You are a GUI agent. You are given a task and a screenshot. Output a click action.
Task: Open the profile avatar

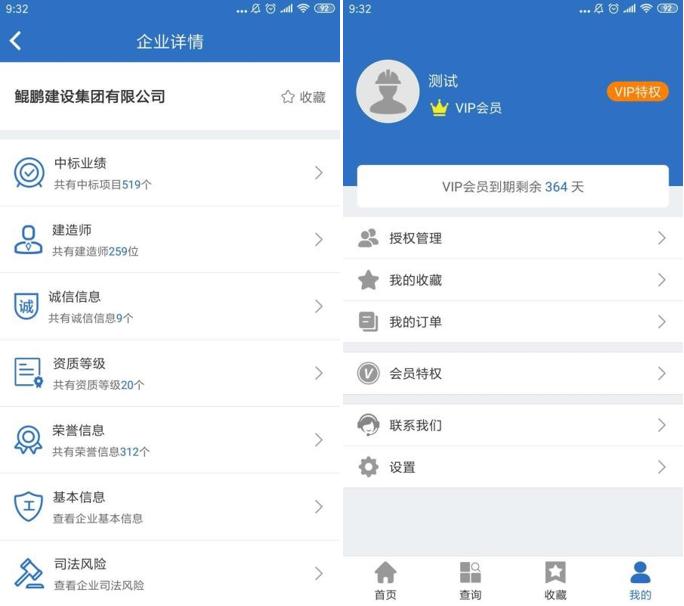point(388,92)
